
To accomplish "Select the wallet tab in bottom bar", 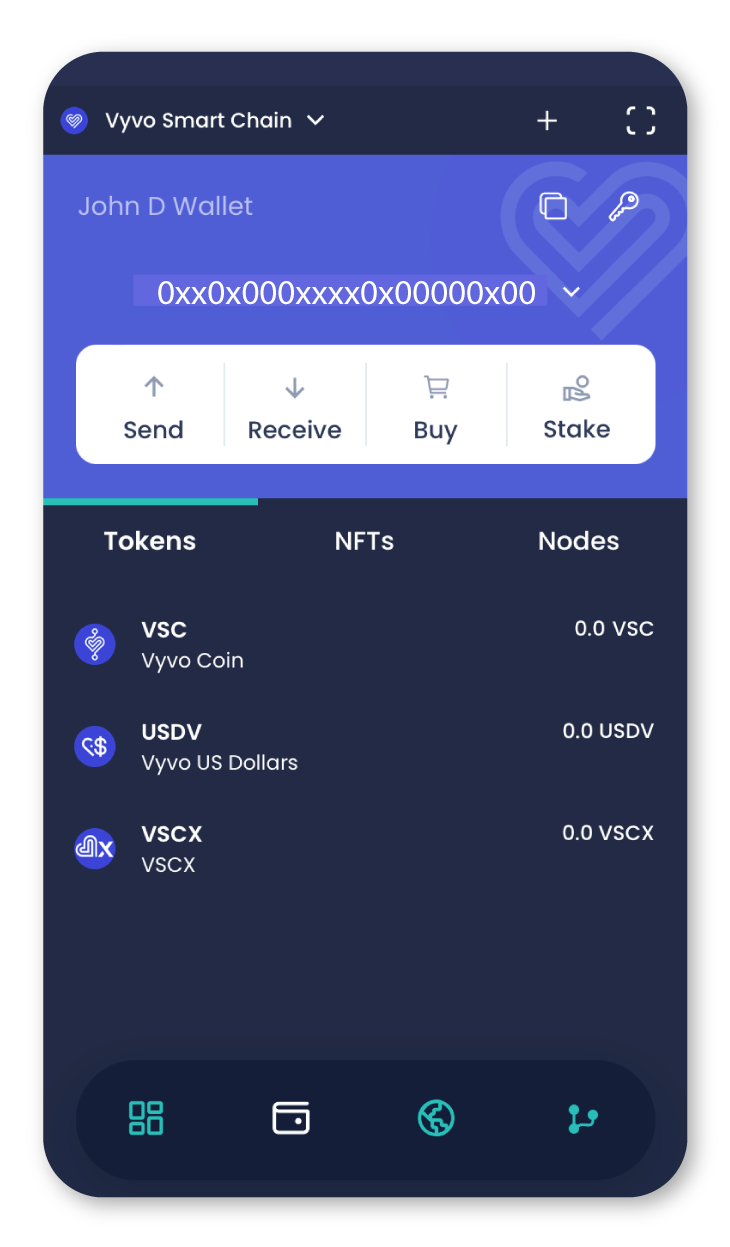I will point(291,1118).
